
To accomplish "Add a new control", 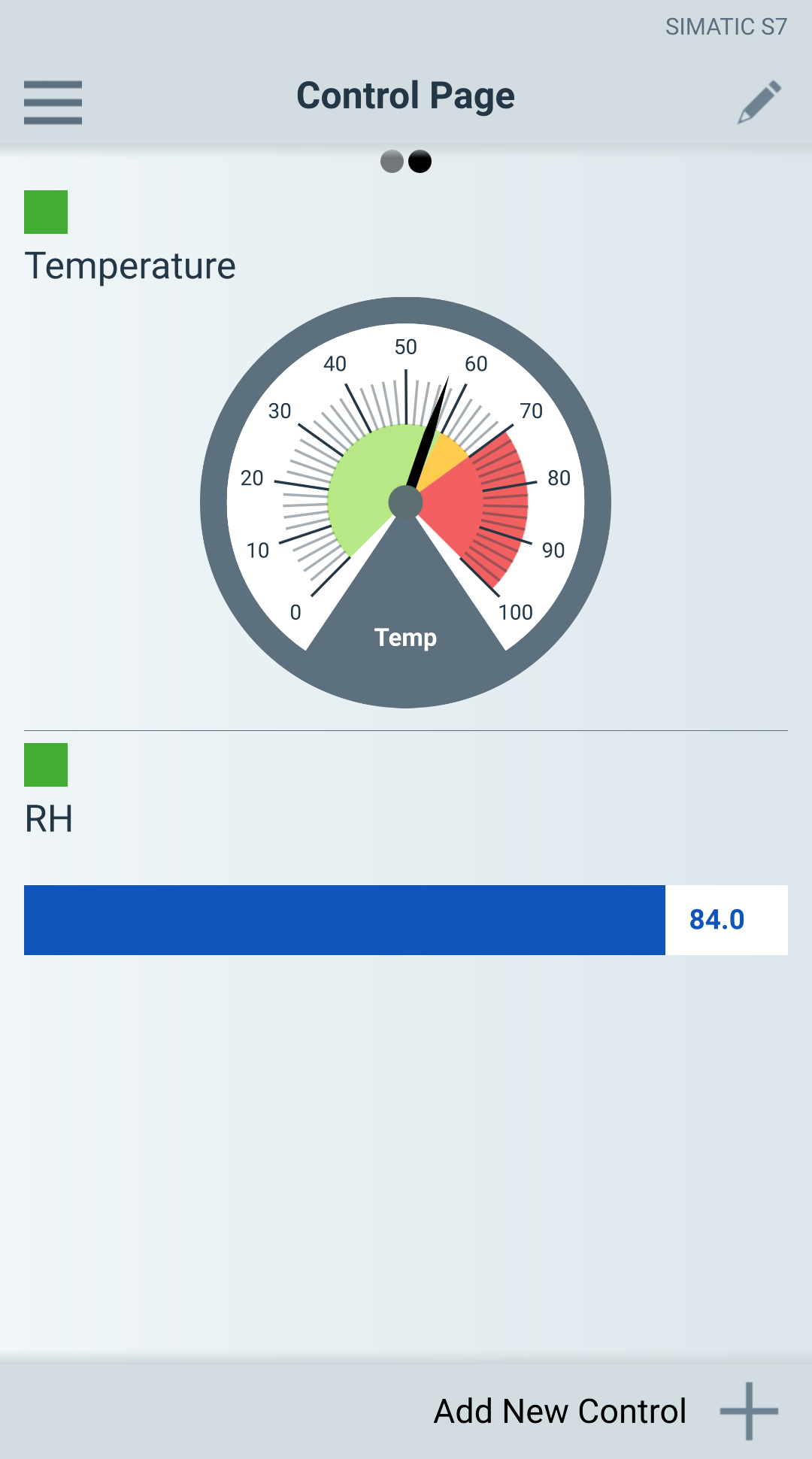I will pyautogui.click(x=748, y=1411).
